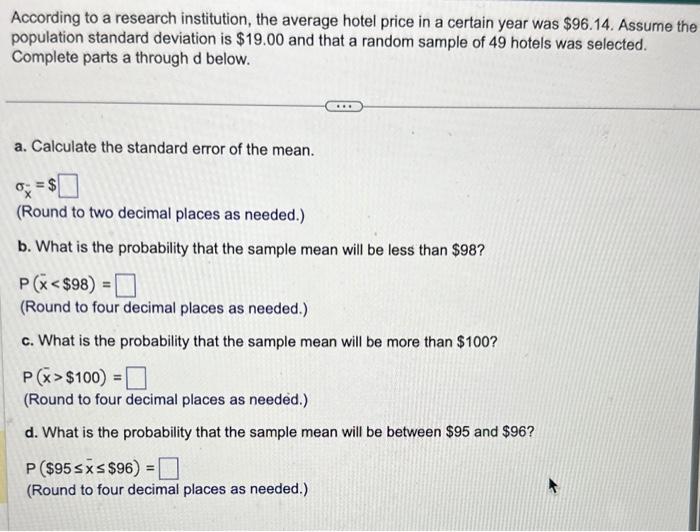Expand the ellipsis button on the divider
The width and height of the screenshot is (700, 532).
(343, 107)
